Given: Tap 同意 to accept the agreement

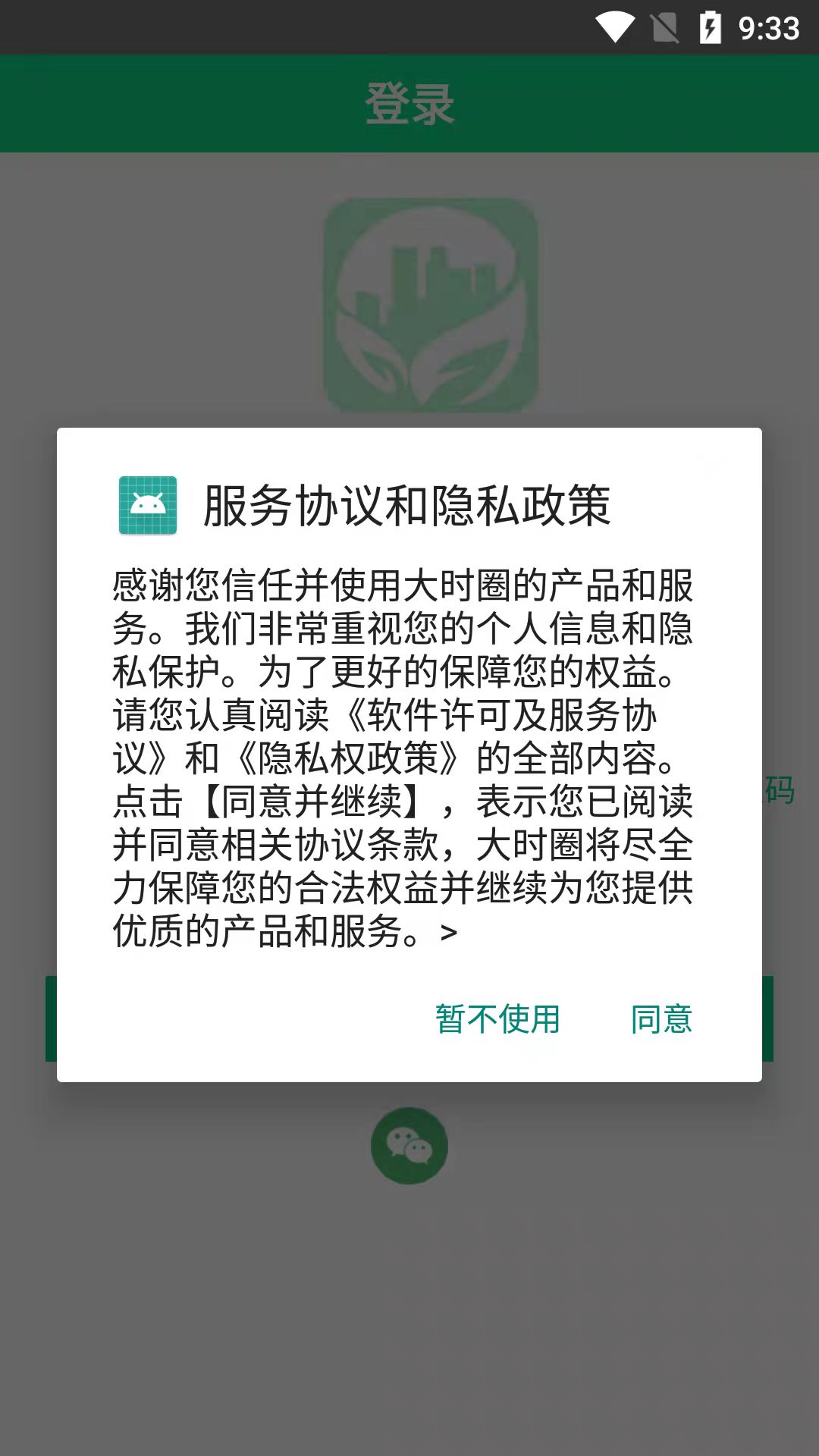Looking at the screenshot, I should (661, 1019).
